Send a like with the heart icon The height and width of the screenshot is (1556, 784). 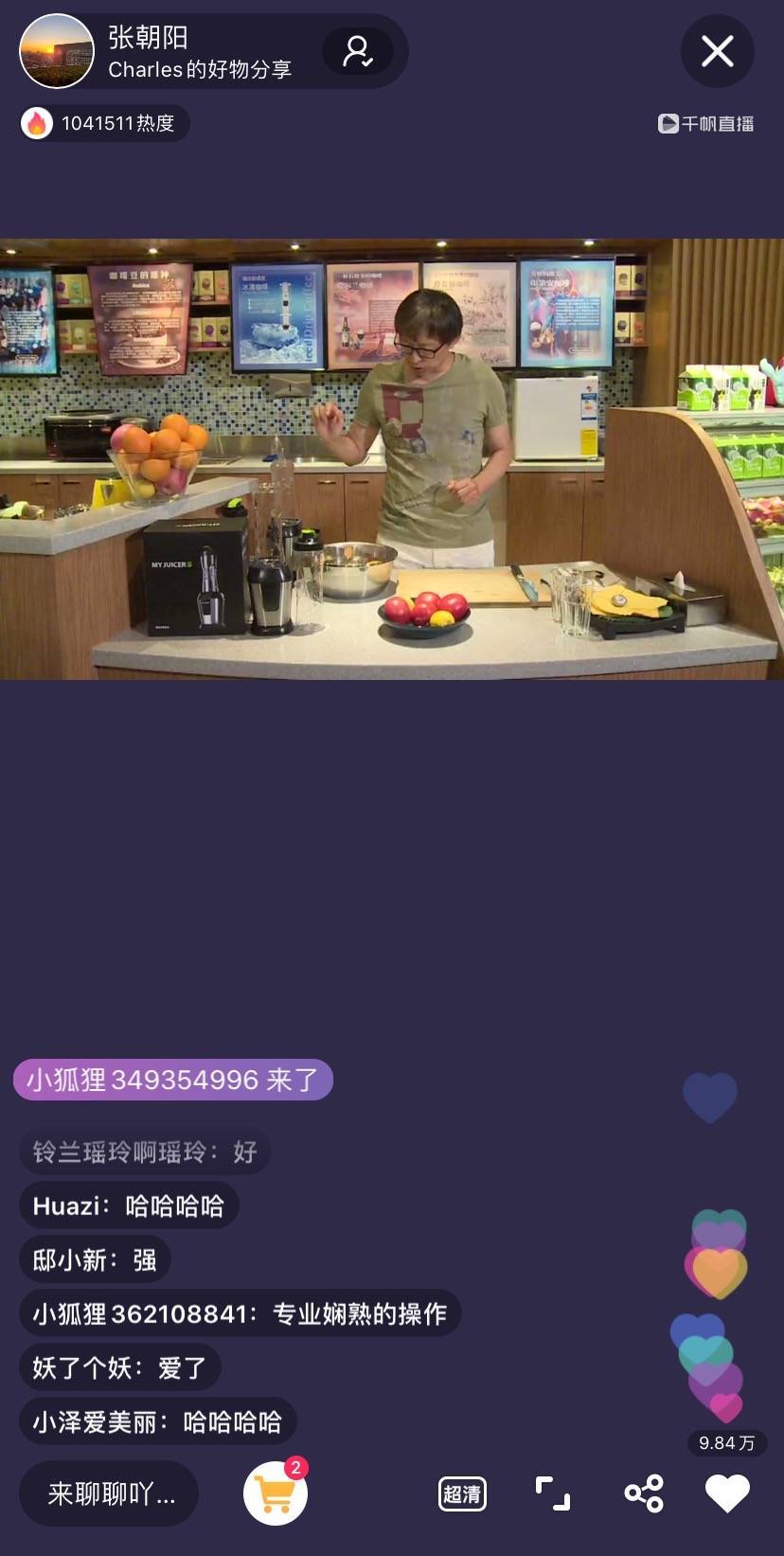(x=727, y=1493)
